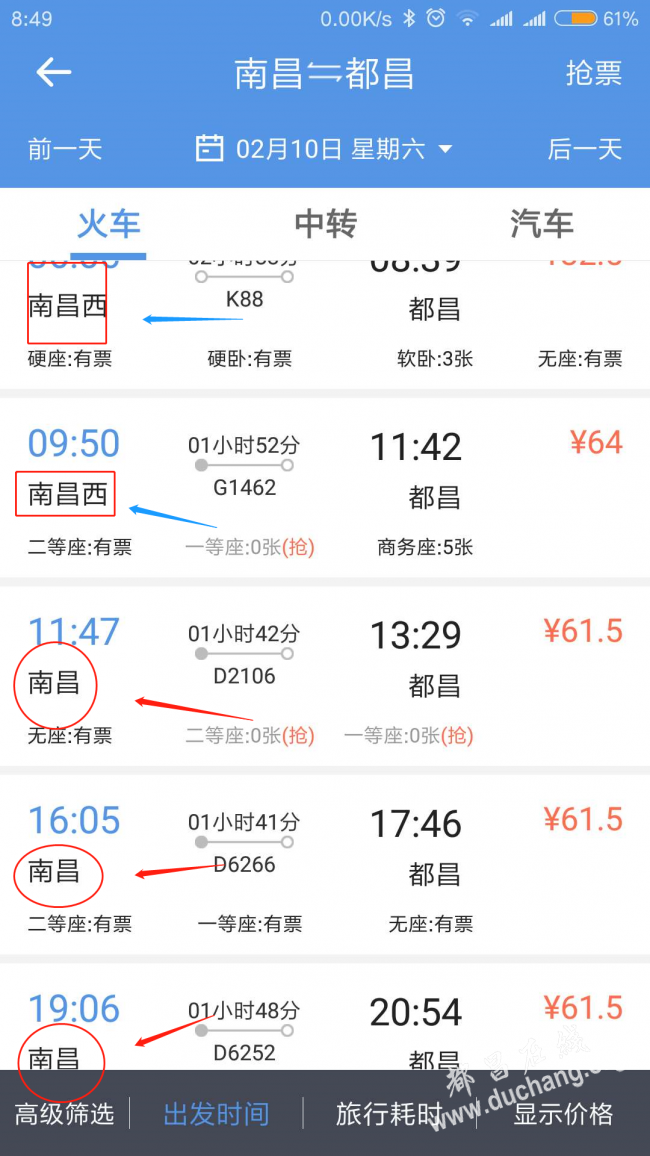Screen dimensions: 650x1156
Task: Sort by 旅行耗时
Action: 389,1113
